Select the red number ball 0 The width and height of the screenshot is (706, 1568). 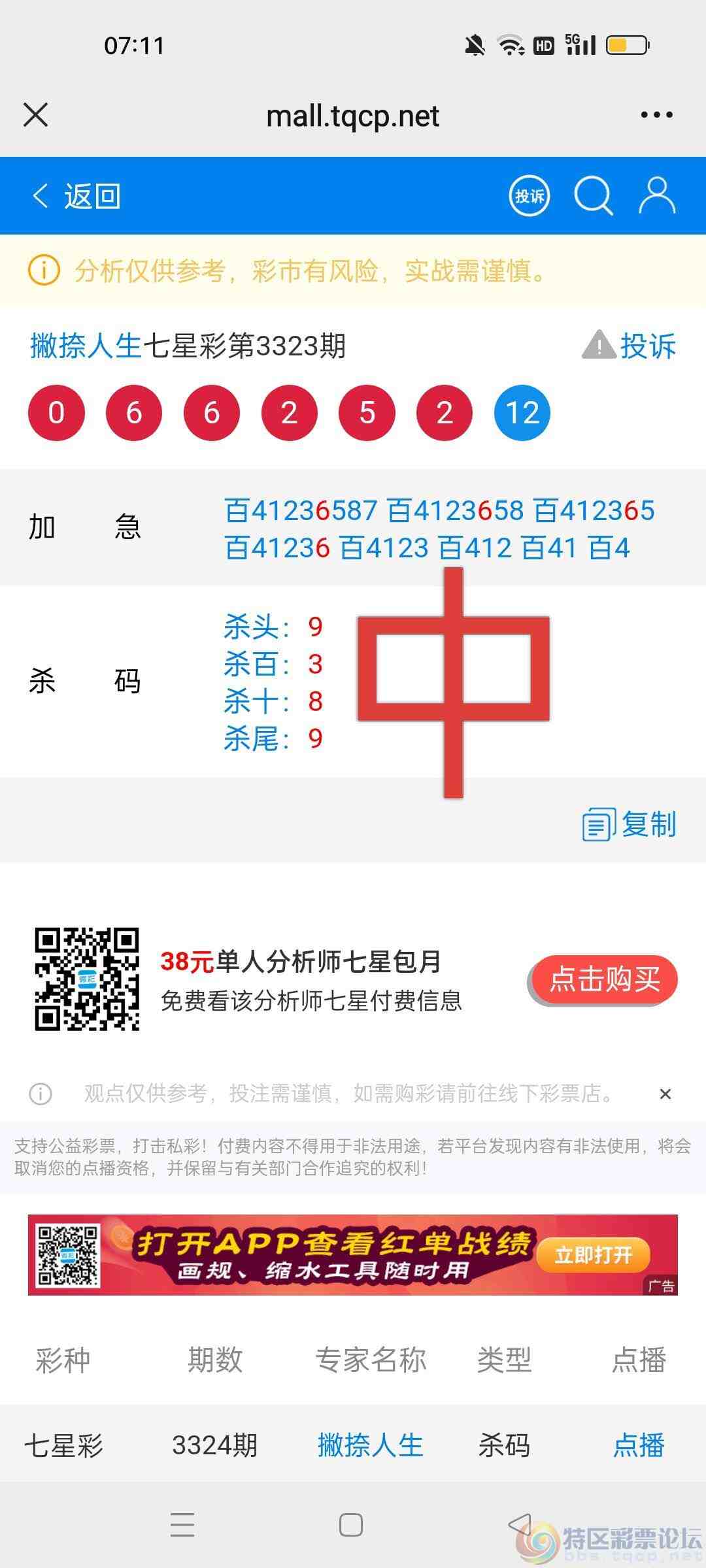click(x=56, y=412)
